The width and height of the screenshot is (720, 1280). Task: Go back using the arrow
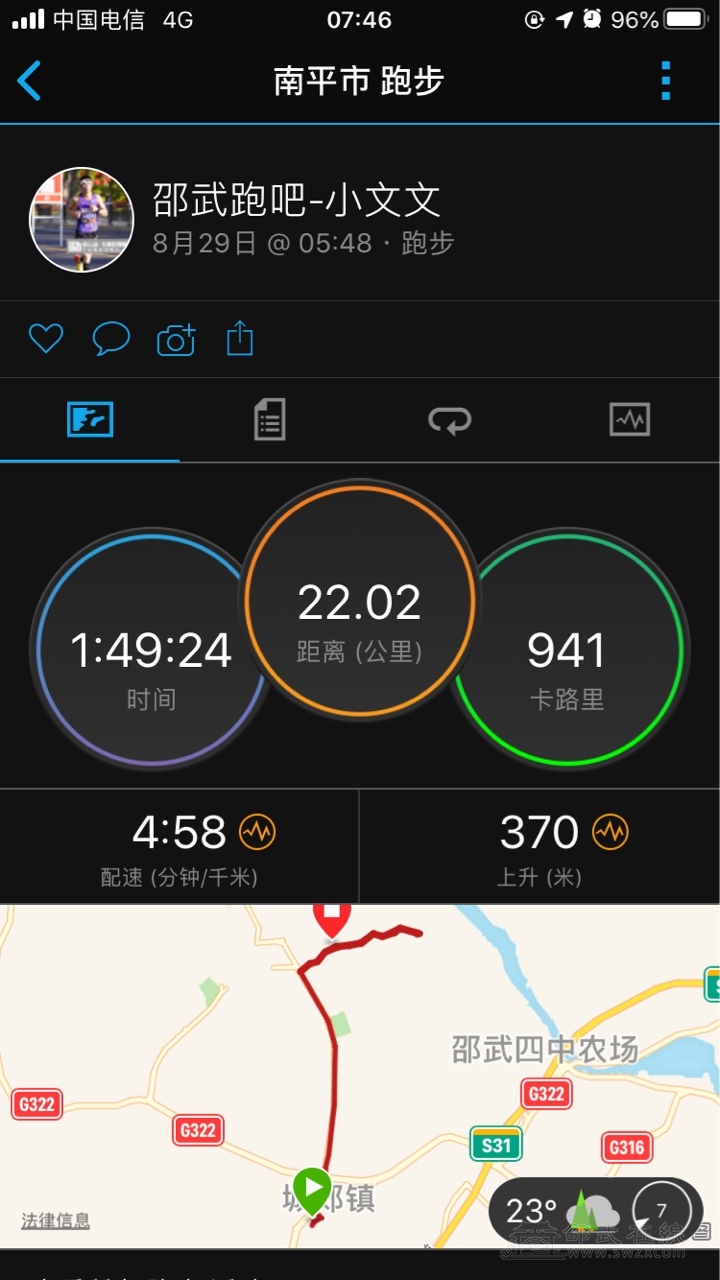[x=30, y=81]
